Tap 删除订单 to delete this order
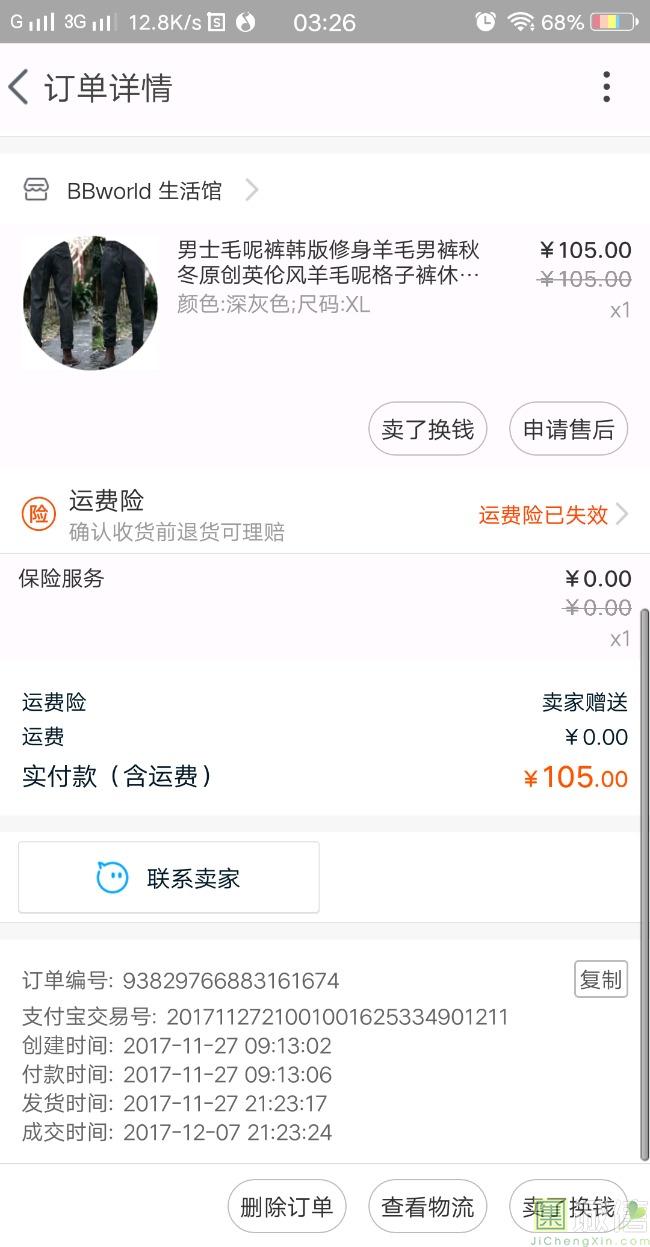The image size is (650, 1247). [x=287, y=1206]
